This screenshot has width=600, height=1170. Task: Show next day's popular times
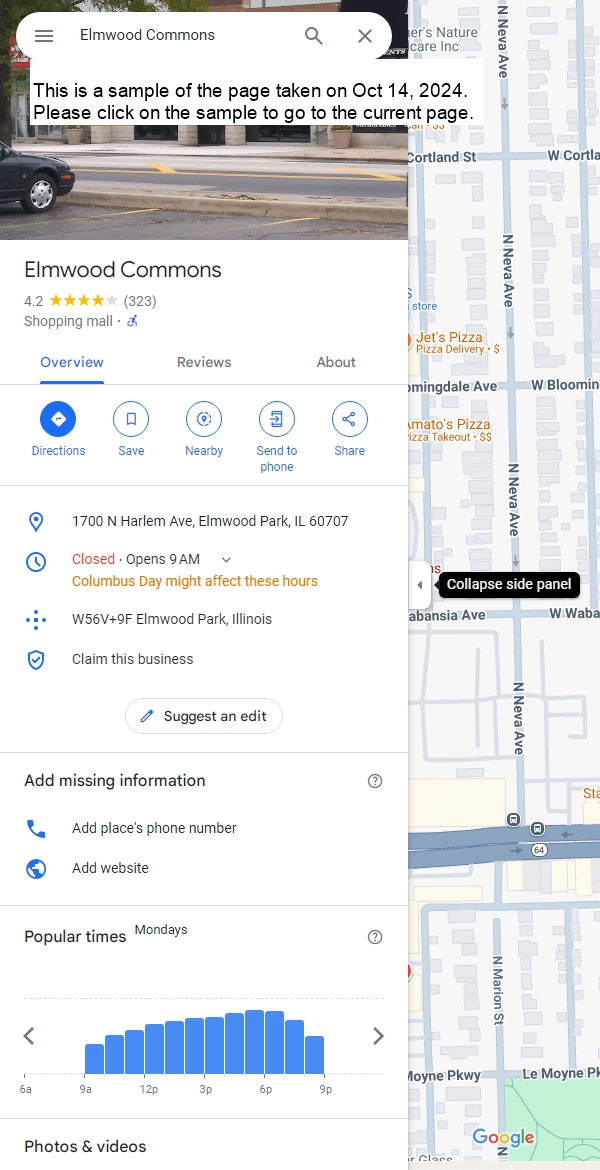[x=378, y=1036]
